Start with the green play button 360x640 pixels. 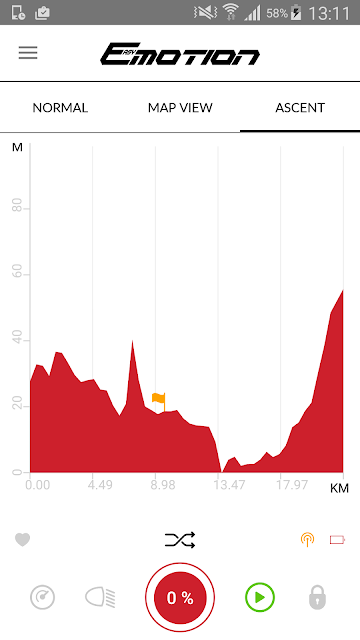260,598
